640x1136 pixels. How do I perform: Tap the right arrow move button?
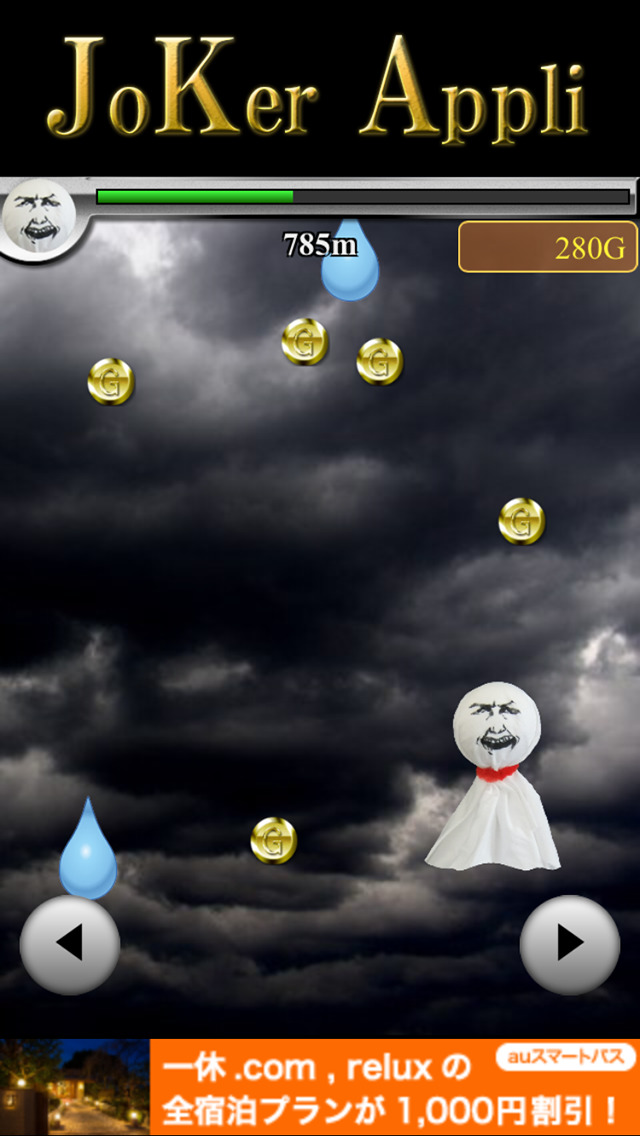[x=570, y=944]
